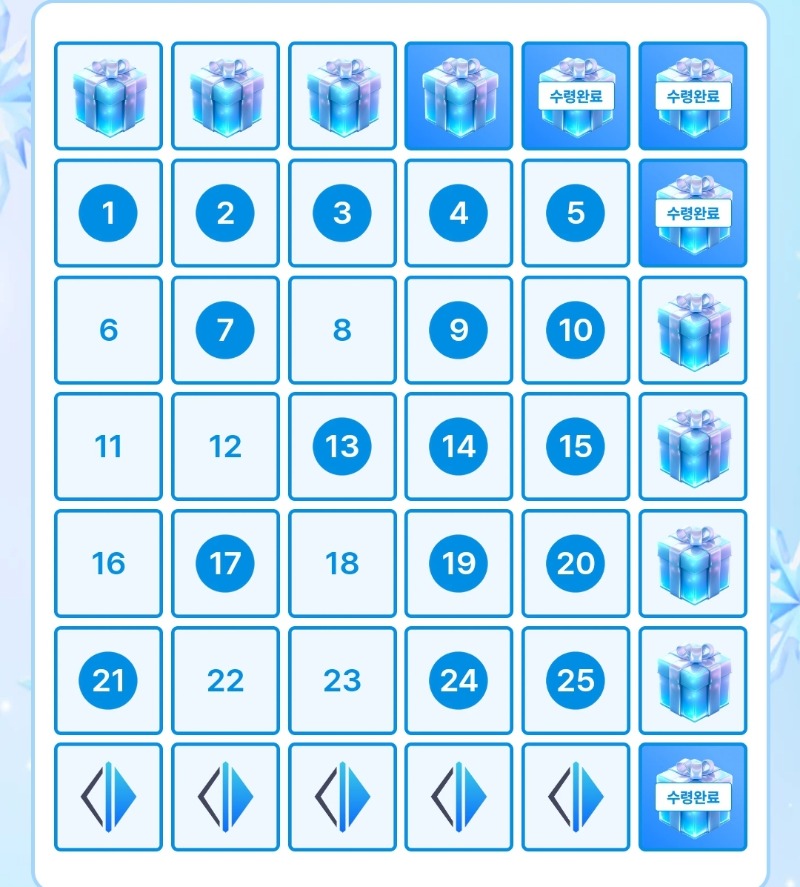Tap the 수령완료 gift beside number 5
800x887 pixels.
click(693, 213)
